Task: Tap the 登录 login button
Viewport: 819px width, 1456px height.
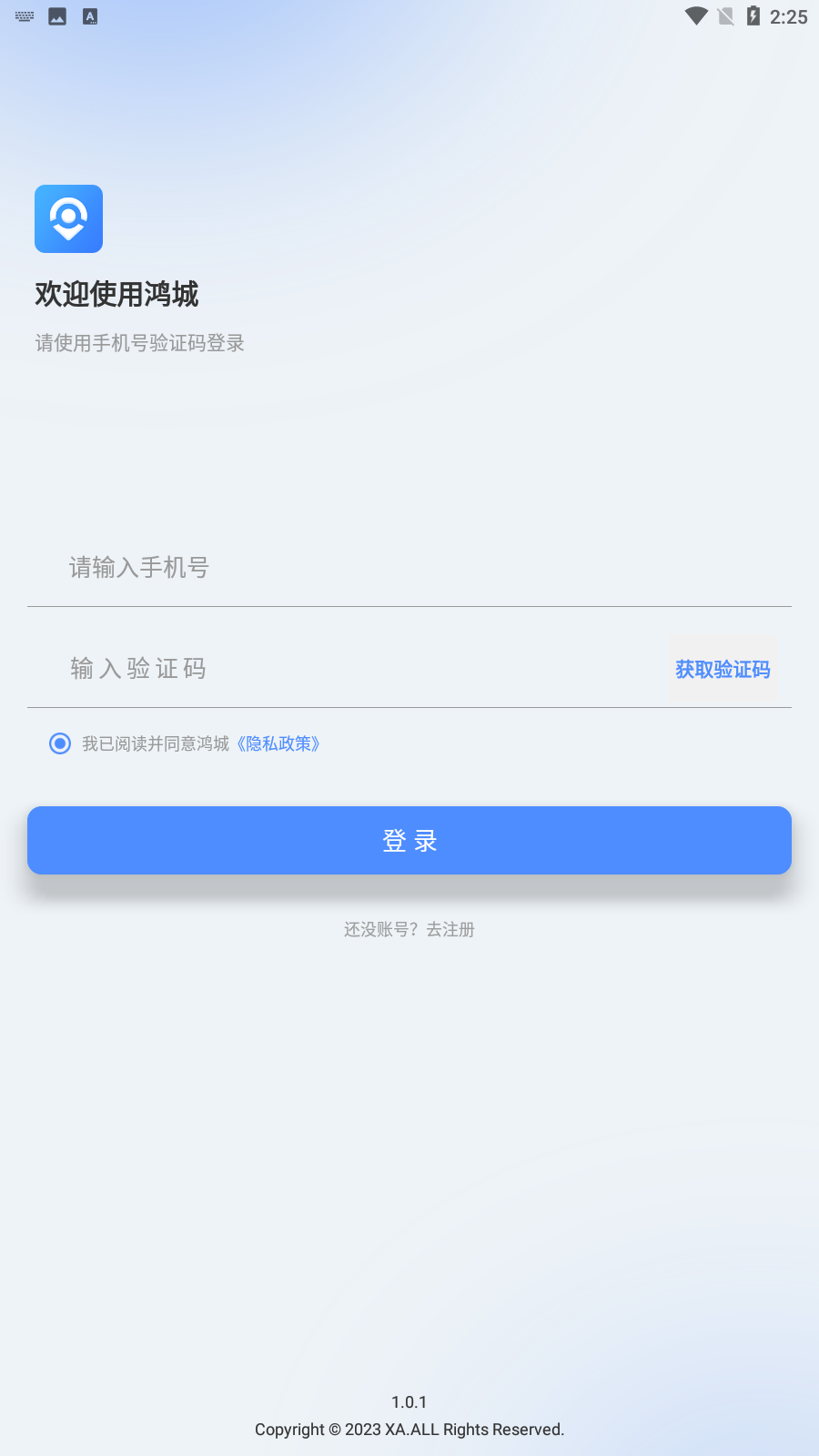Action: coord(409,840)
